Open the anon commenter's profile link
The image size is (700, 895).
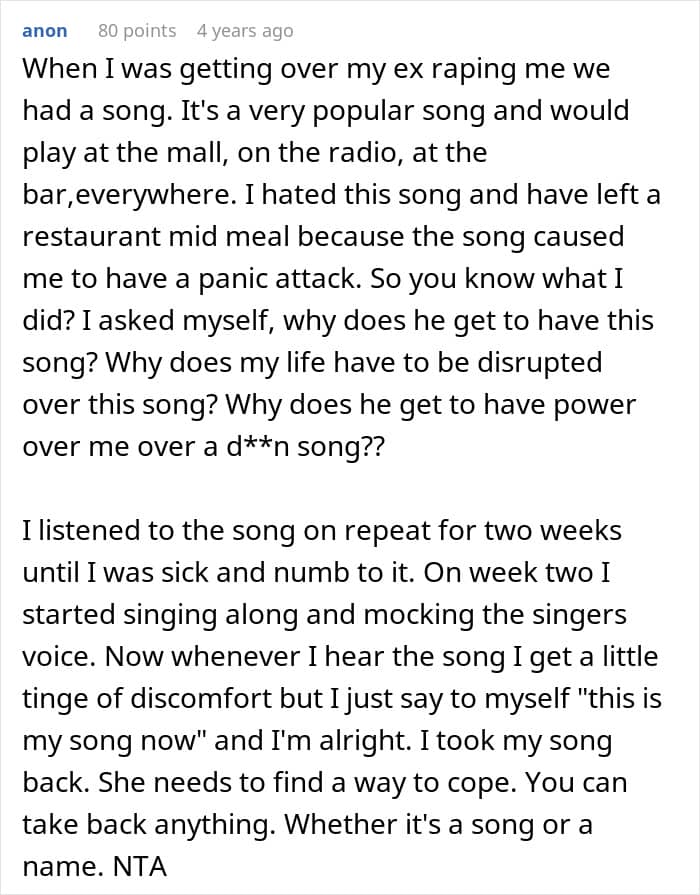tap(45, 31)
